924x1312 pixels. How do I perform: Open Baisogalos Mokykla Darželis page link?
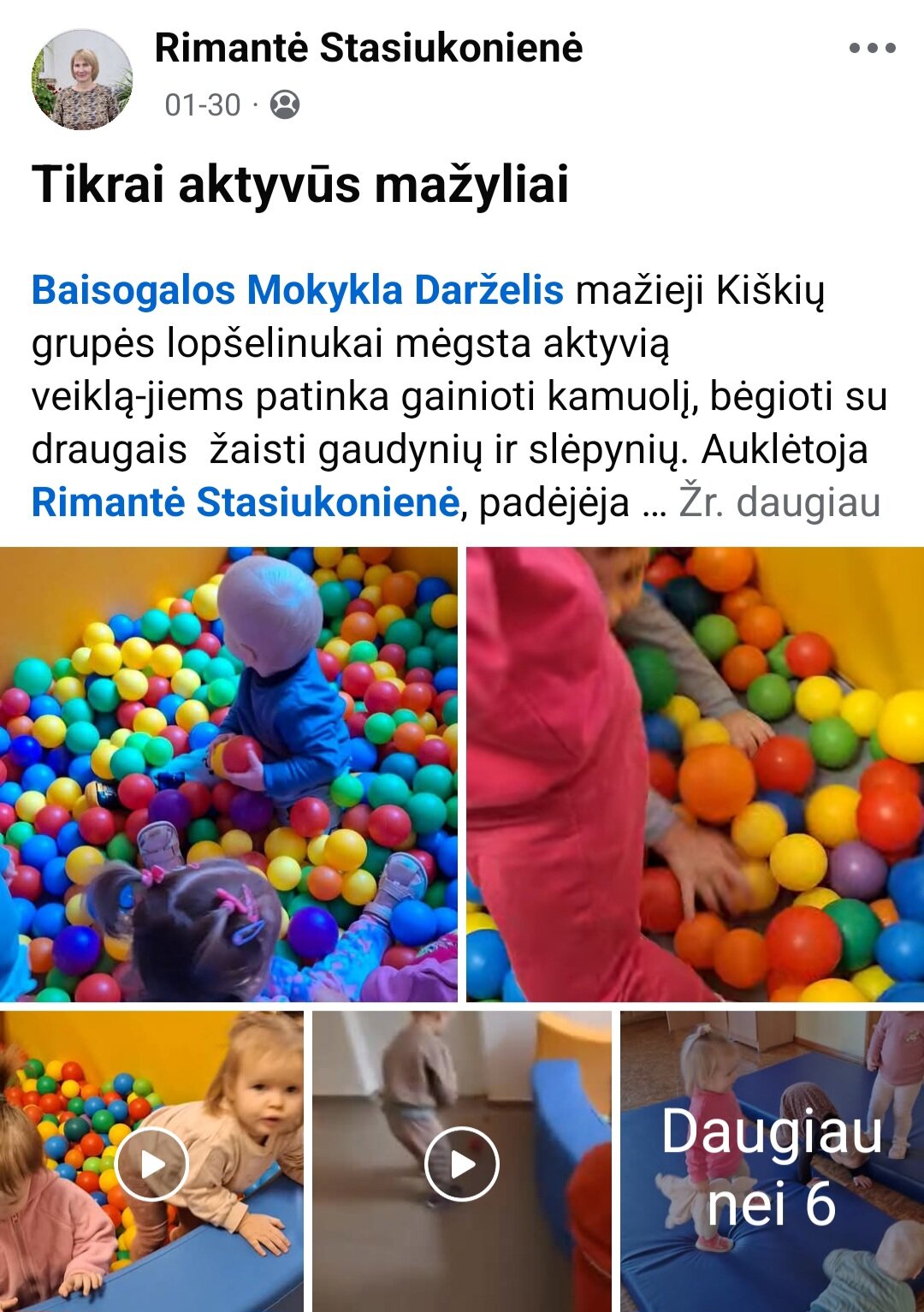[297, 290]
